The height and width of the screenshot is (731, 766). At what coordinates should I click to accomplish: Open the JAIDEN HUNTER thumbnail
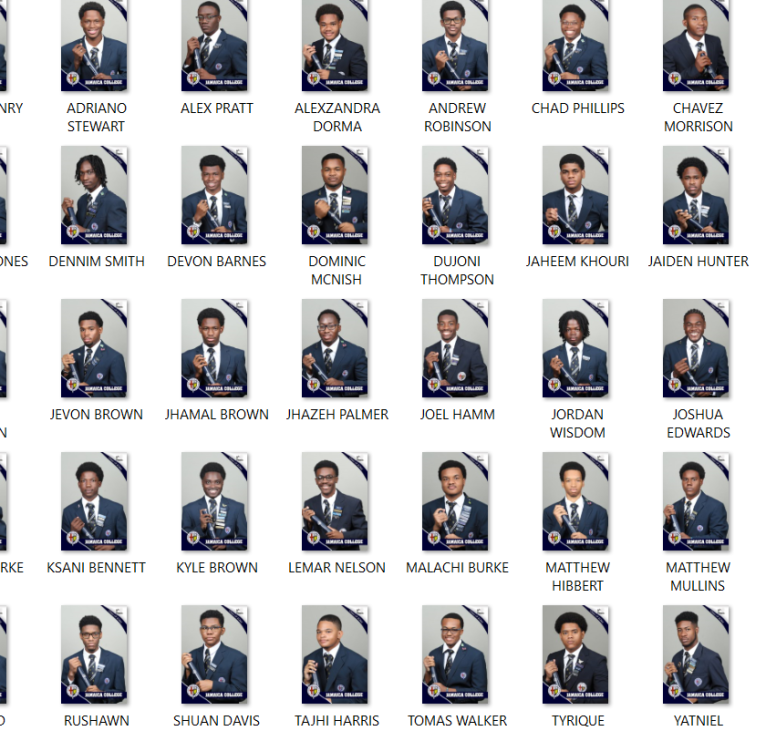697,197
